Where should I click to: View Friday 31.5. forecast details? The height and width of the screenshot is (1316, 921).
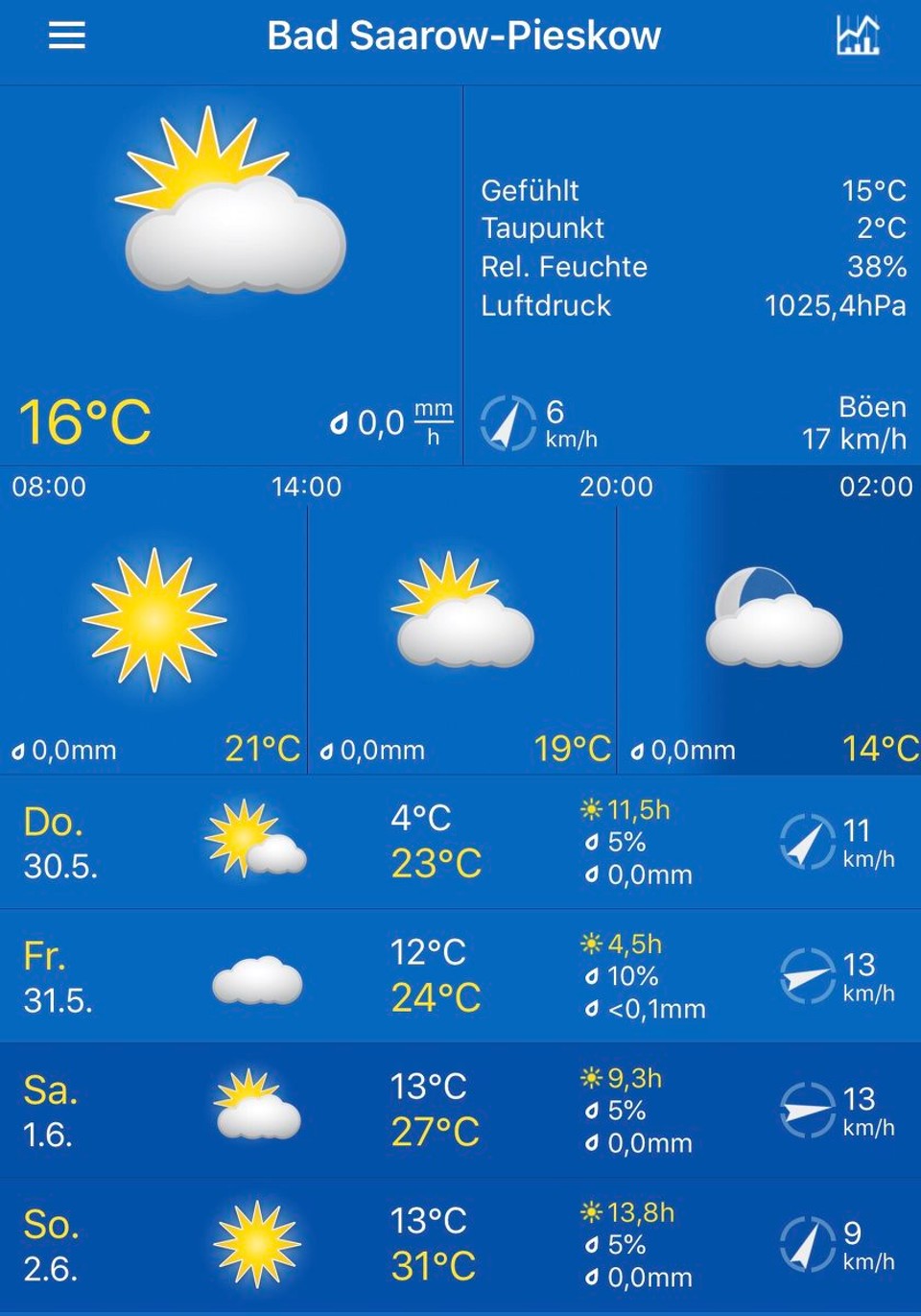(460, 977)
